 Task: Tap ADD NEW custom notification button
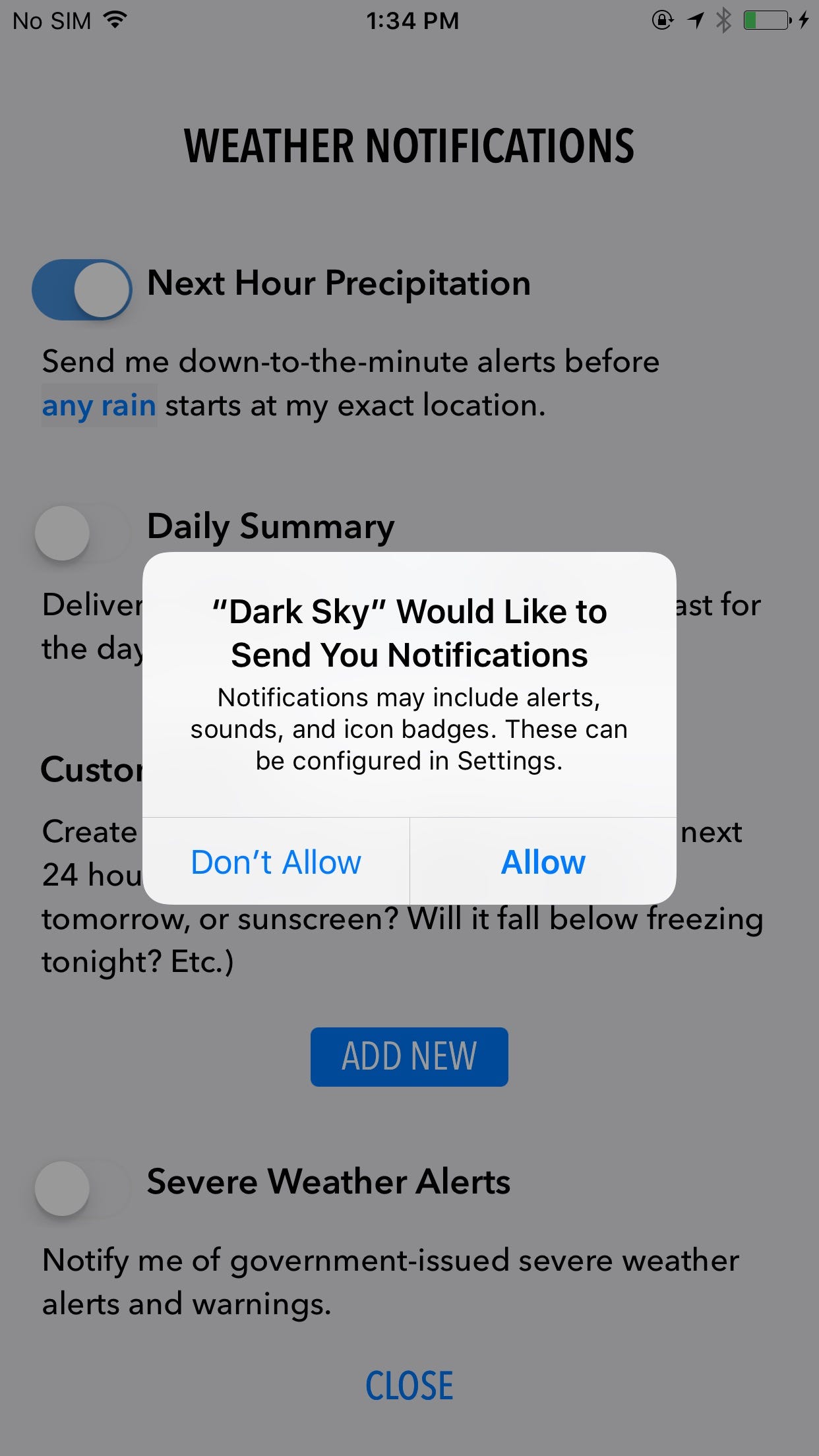coord(409,1056)
